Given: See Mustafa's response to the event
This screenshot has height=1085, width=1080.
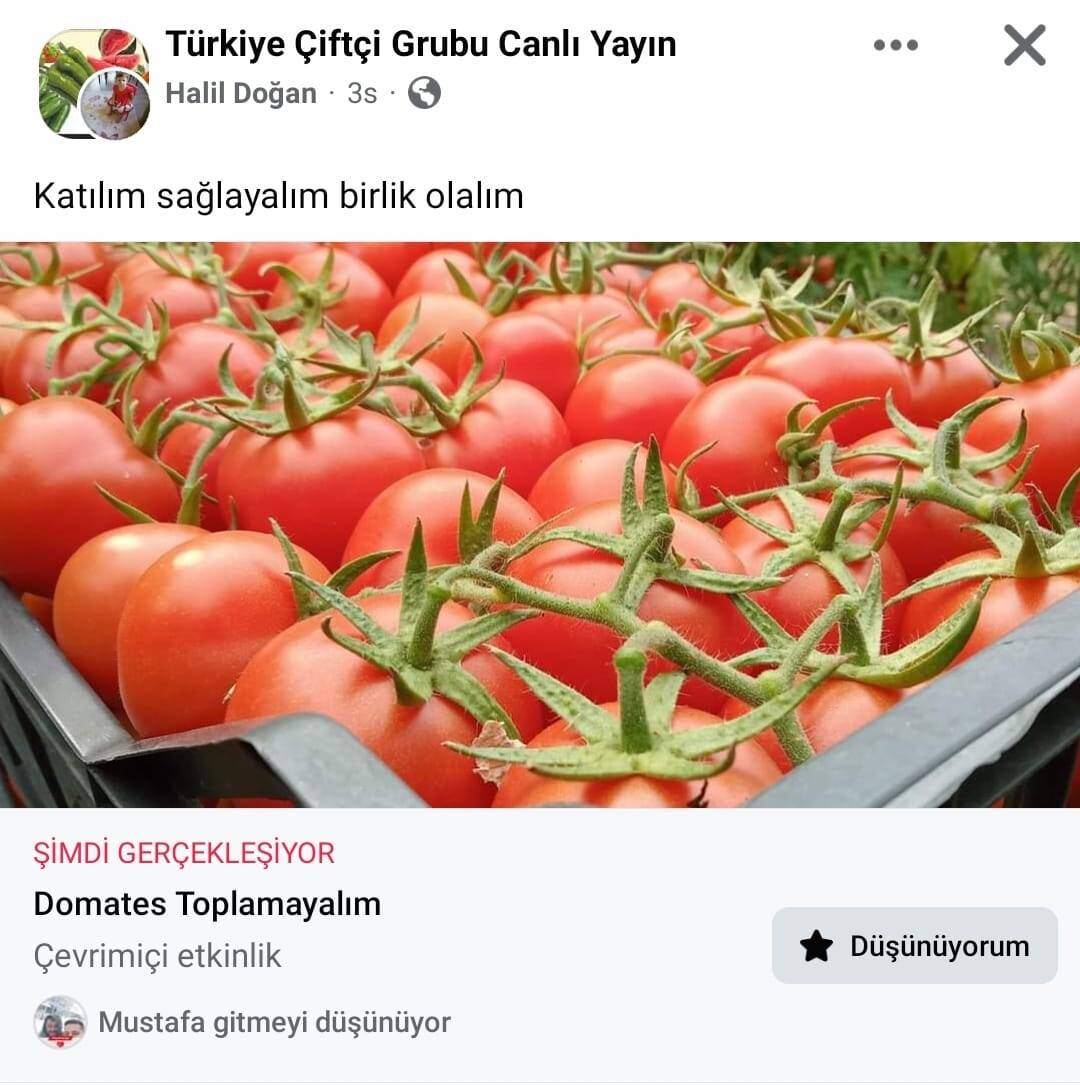Looking at the screenshot, I should [273, 1023].
